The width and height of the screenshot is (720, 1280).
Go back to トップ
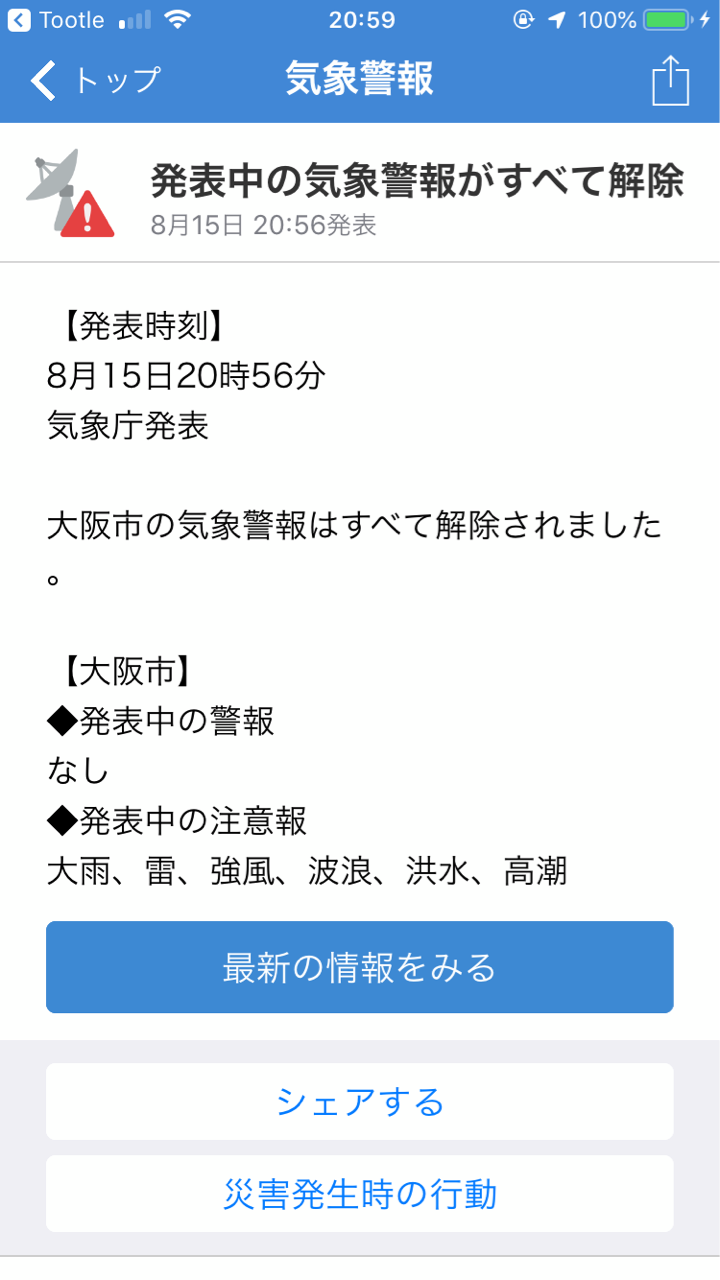95,80
